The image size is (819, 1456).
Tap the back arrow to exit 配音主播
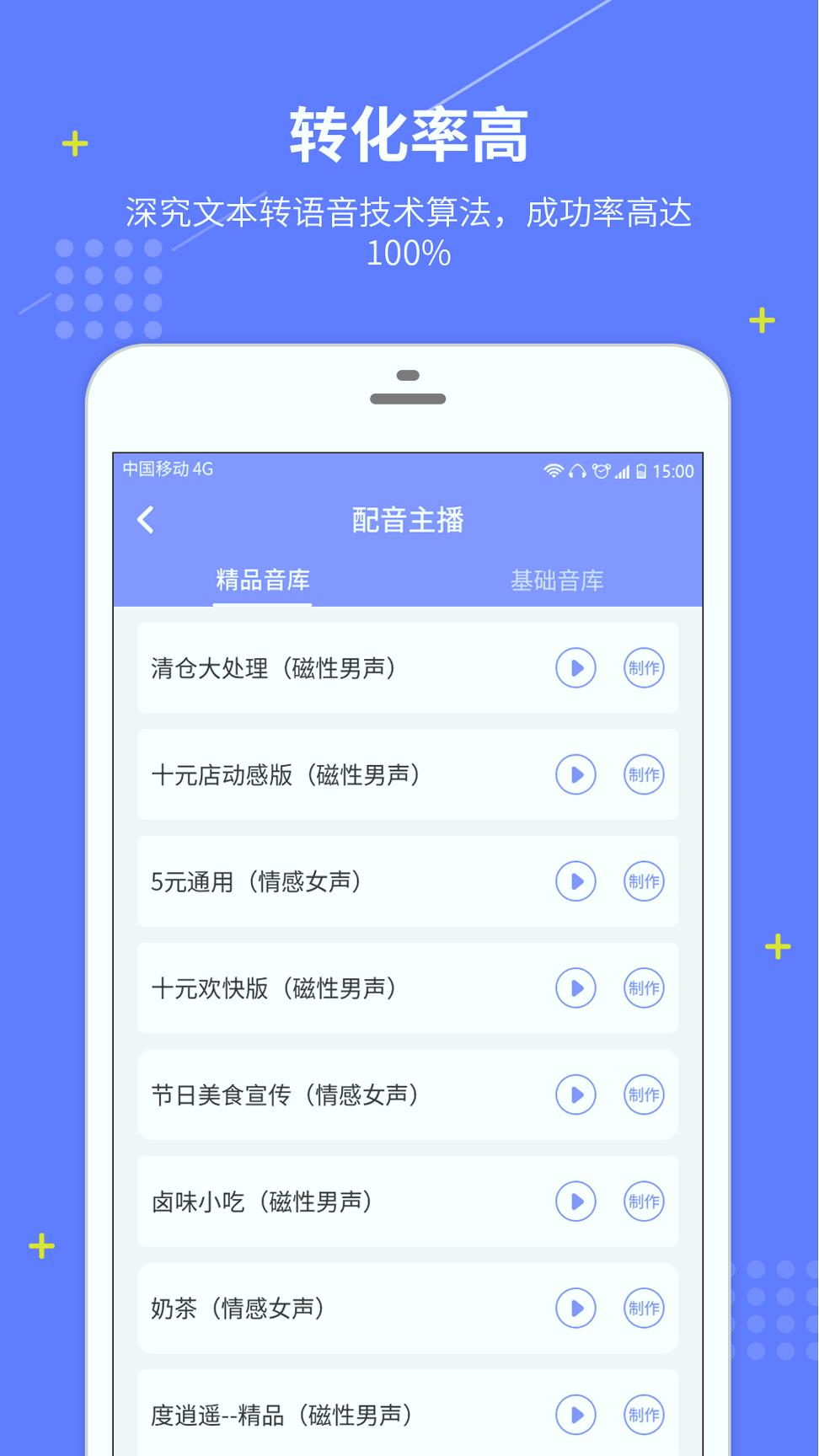(145, 520)
